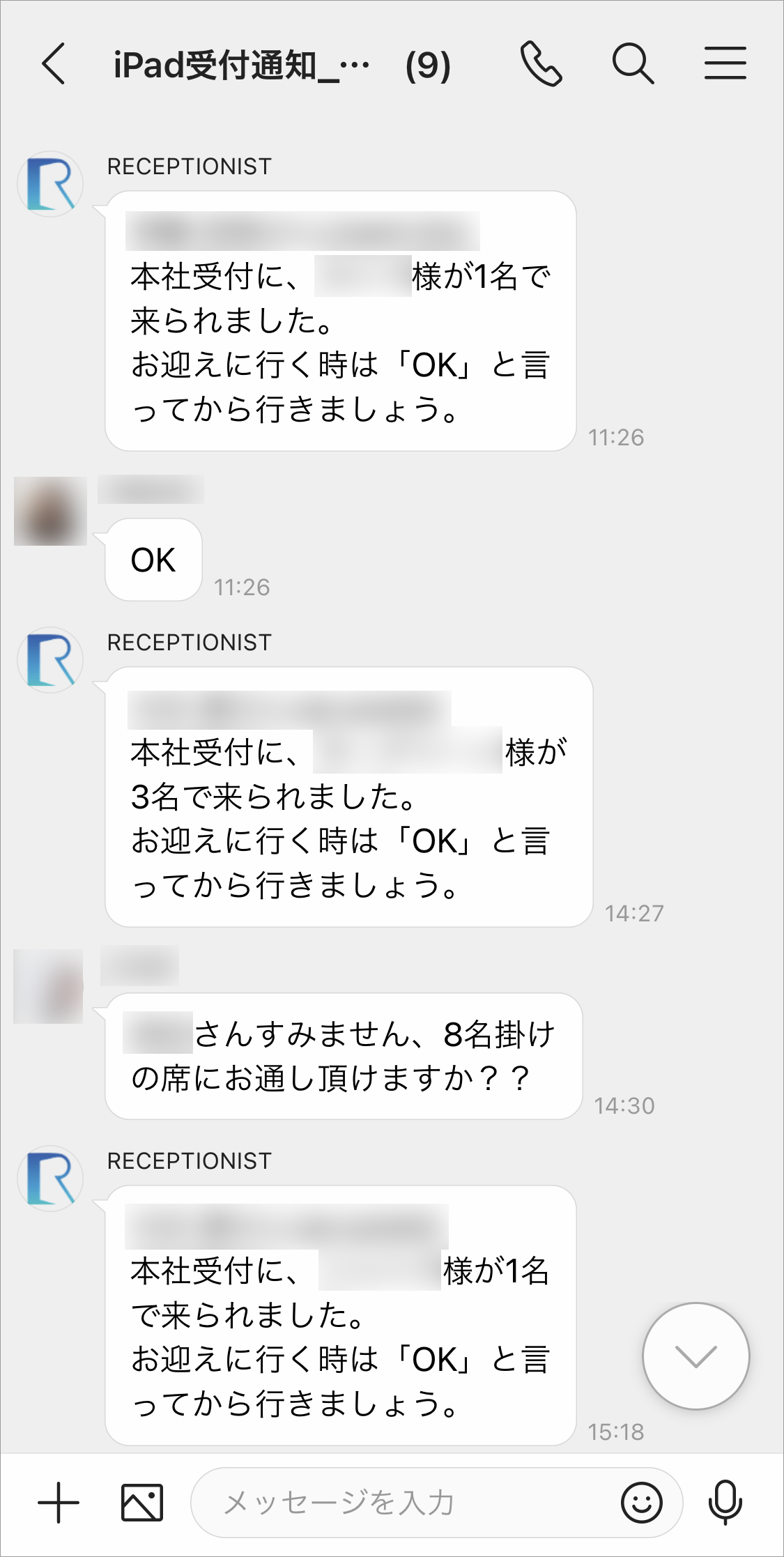Viewport: 784px width, 1557px height.
Task: Attach a photo from the gallery
Action: point(142,1503)
